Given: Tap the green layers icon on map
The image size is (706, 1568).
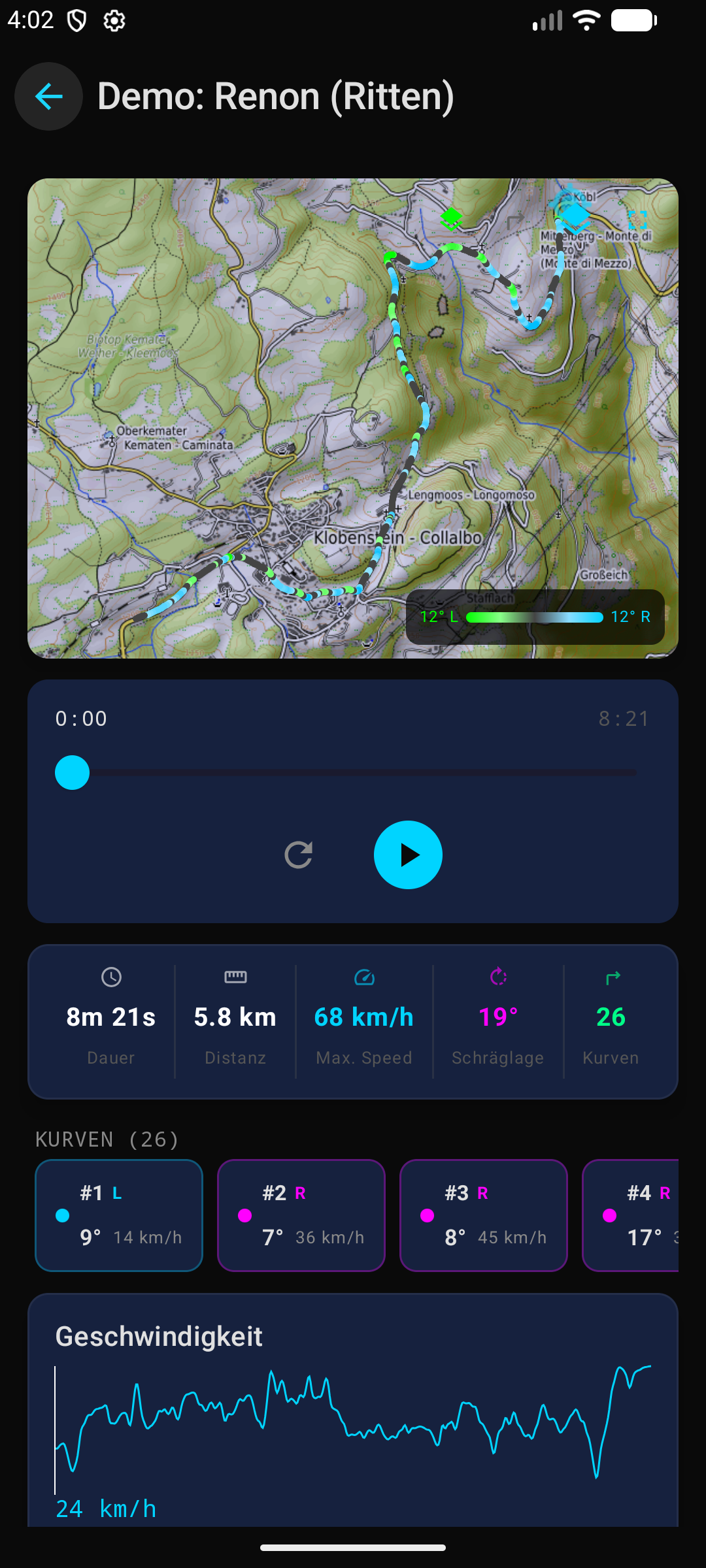Looking at the screenshot, I should pos(451,218).
